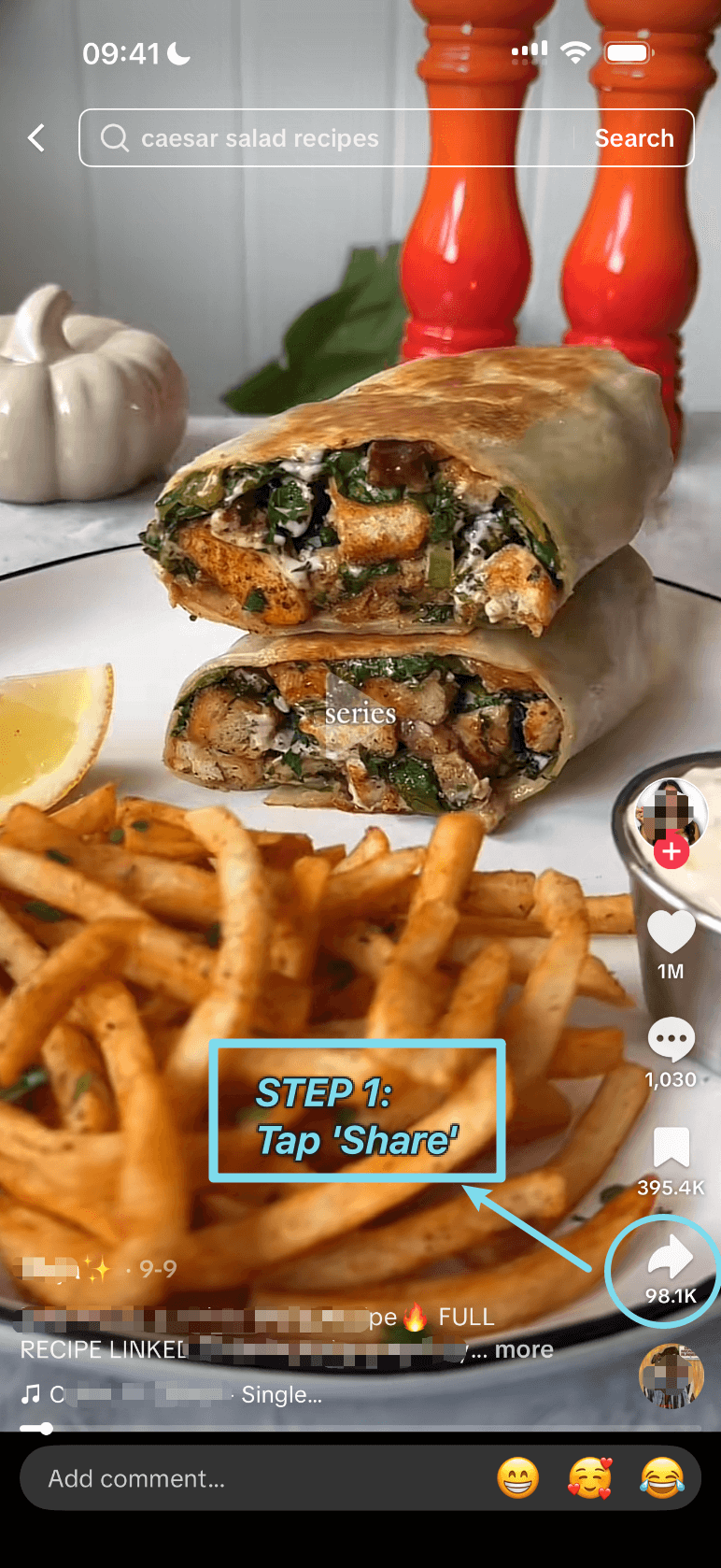Bookmark this video
721x1568 pixels.
click(x=671, y=1147)
